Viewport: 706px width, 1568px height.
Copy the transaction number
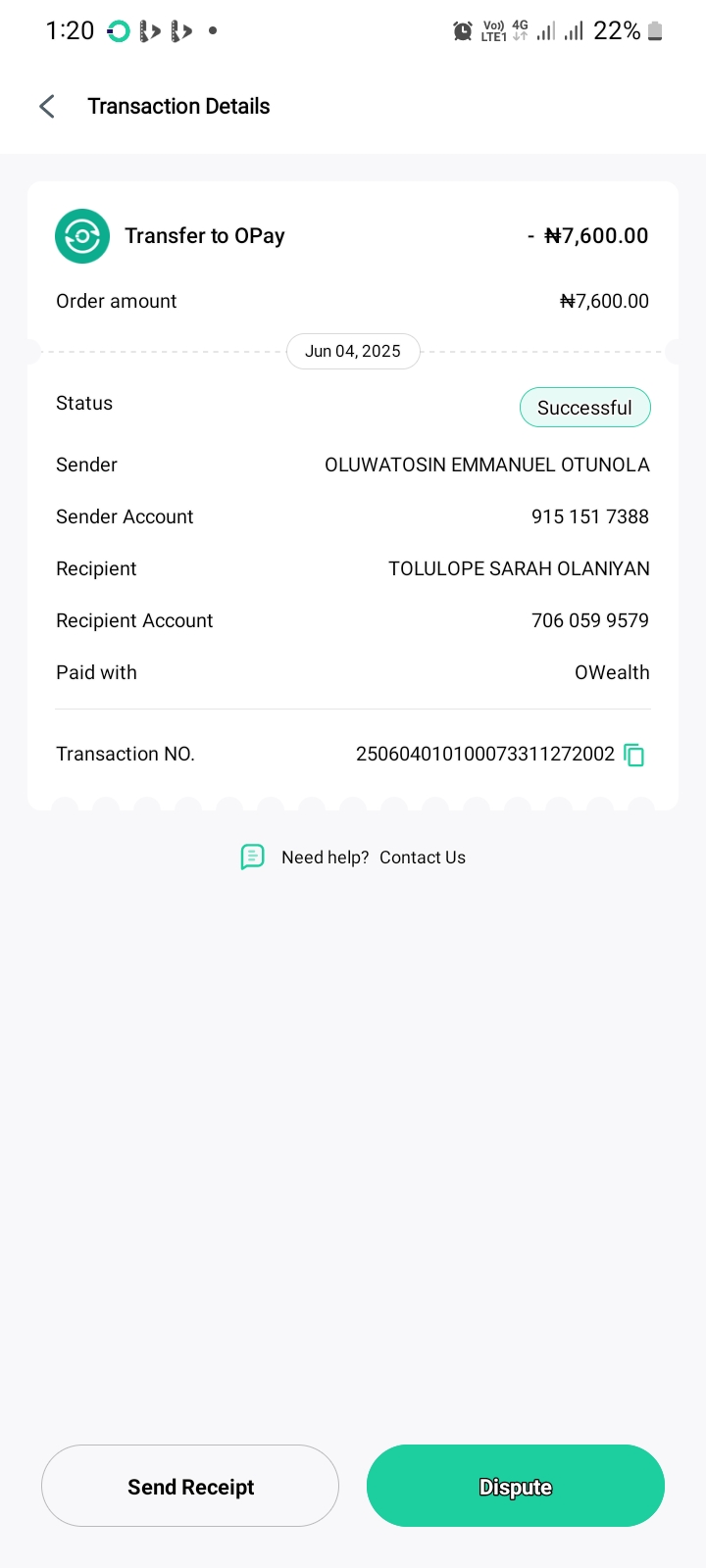[x=634, y=755]
